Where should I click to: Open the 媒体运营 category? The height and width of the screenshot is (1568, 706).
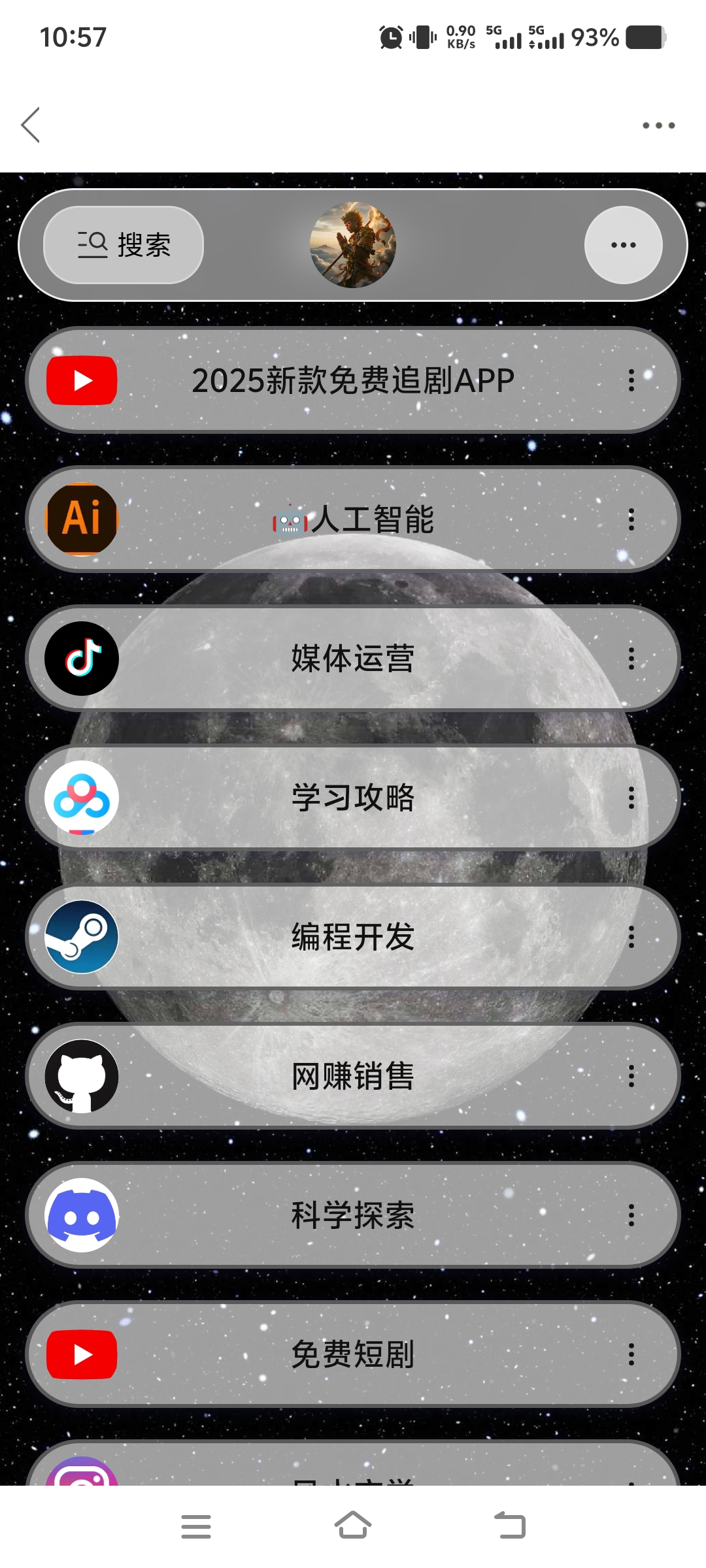(x=353, y=659)
